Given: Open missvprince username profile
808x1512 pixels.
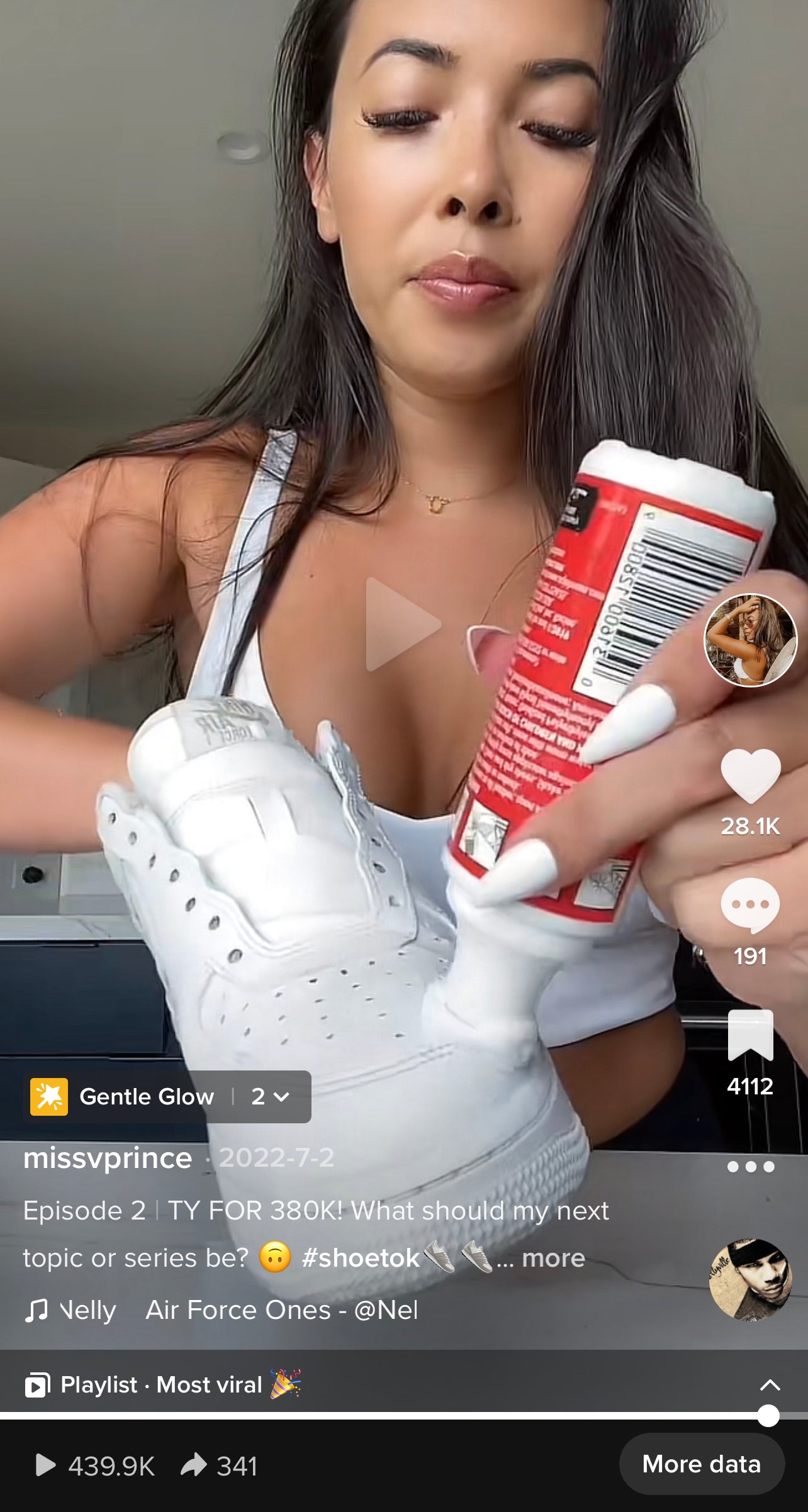Looking at the screenshot, I should click(108, 1158).
